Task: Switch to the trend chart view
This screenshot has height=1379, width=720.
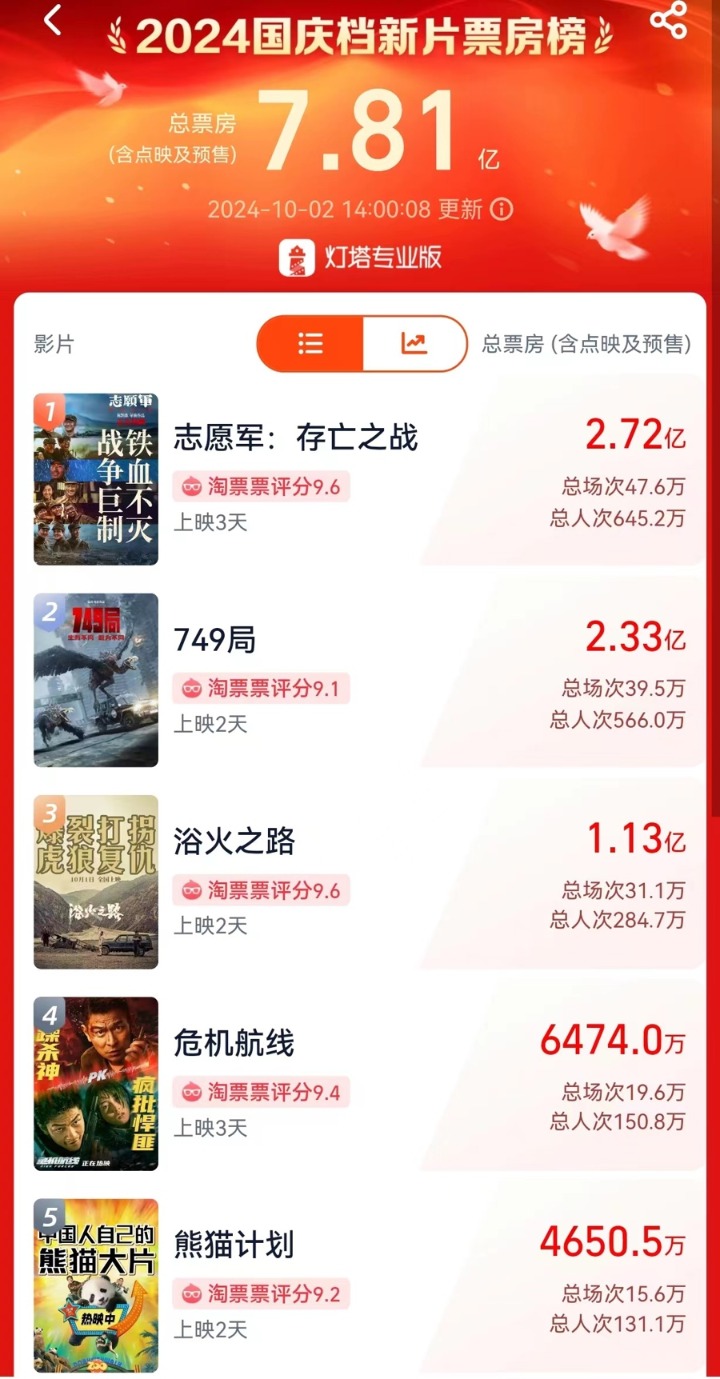Action: pyautogui.click(x=414, y=344)
